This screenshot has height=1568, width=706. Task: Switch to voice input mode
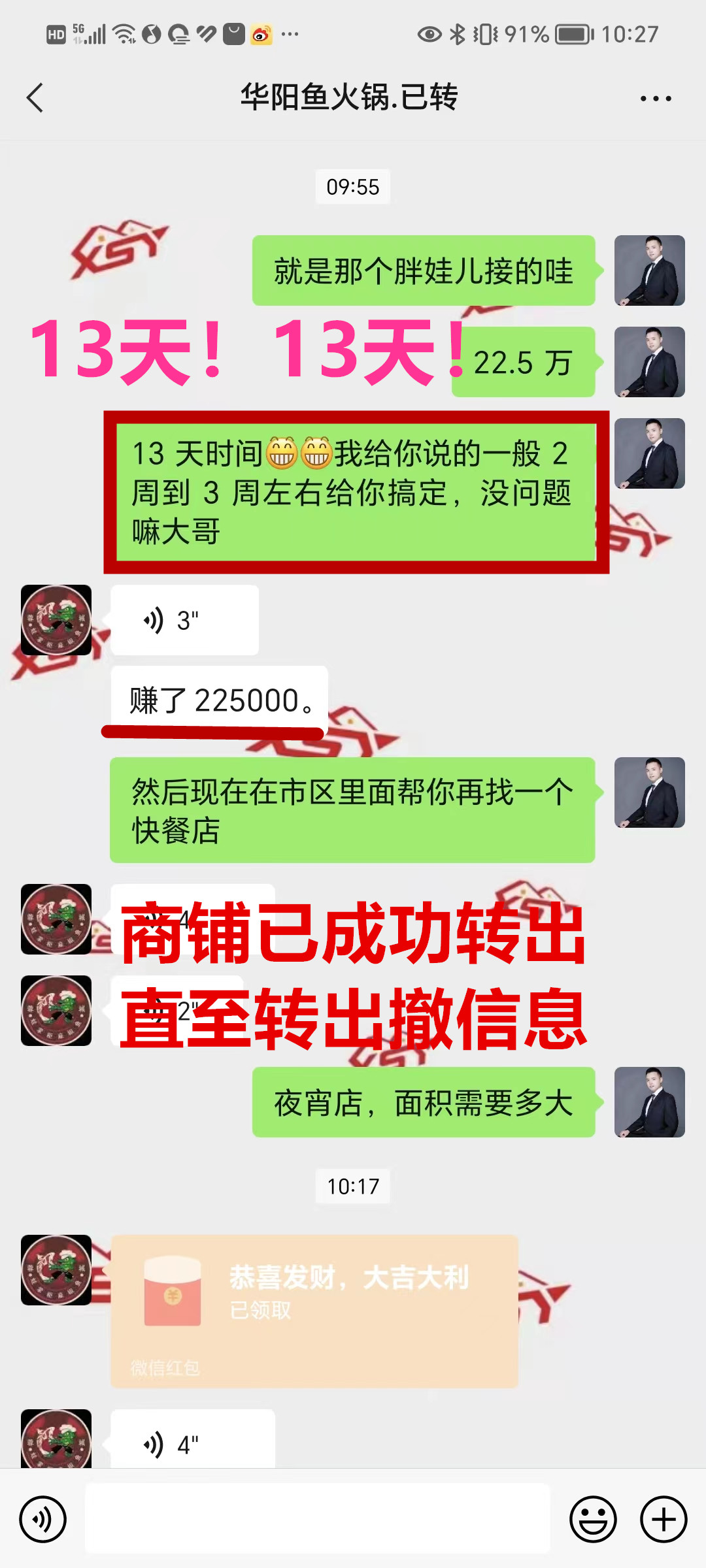click(43, 1519)
